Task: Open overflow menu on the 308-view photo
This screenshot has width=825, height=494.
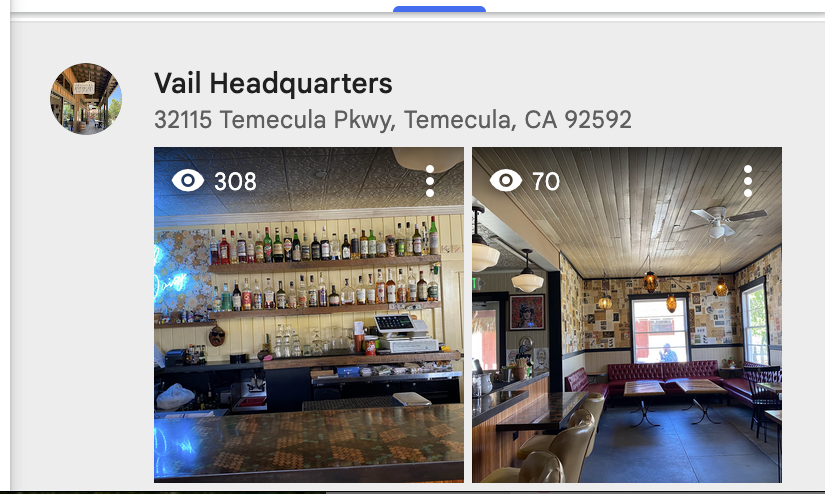Action: coord(430,181)
